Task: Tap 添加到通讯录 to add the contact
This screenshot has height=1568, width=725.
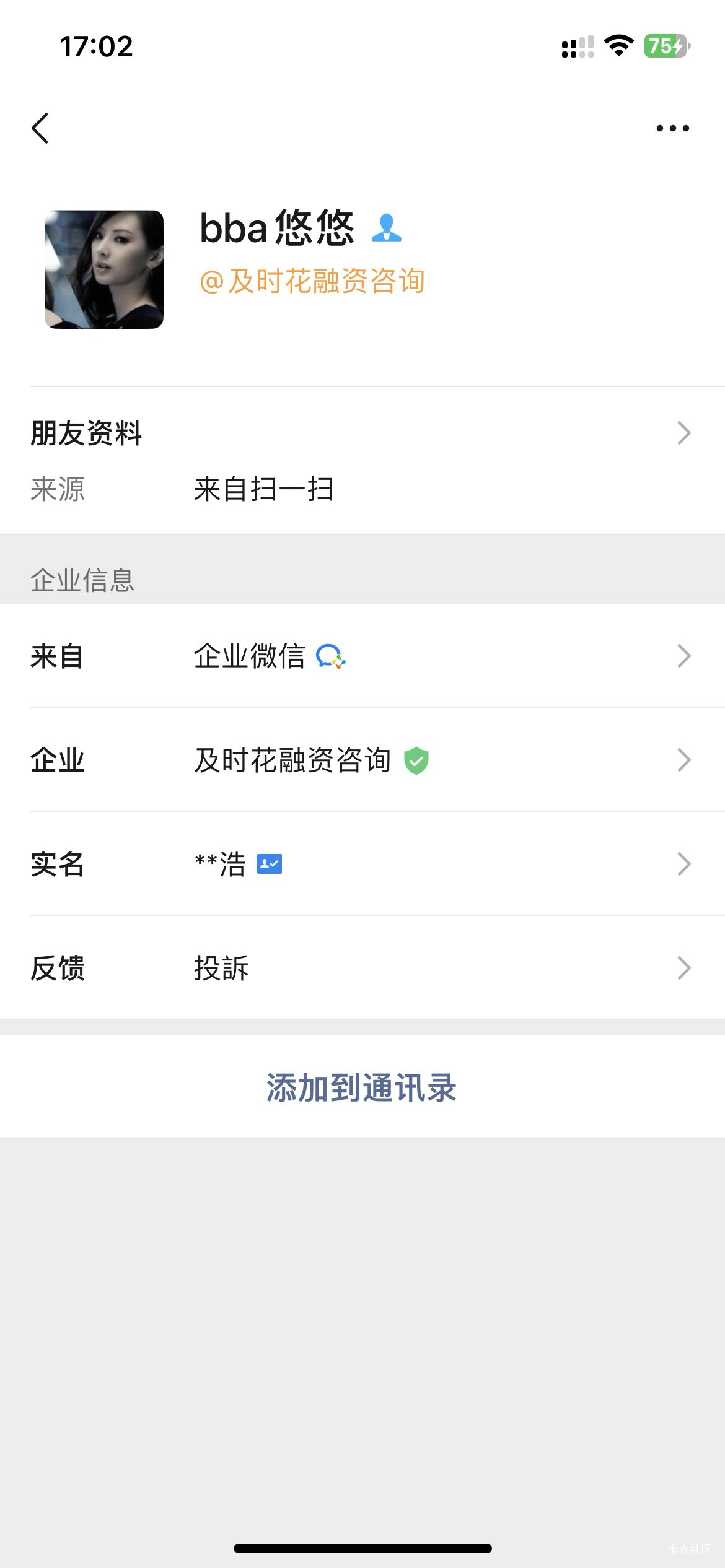Action: [x=362, y=1087]
